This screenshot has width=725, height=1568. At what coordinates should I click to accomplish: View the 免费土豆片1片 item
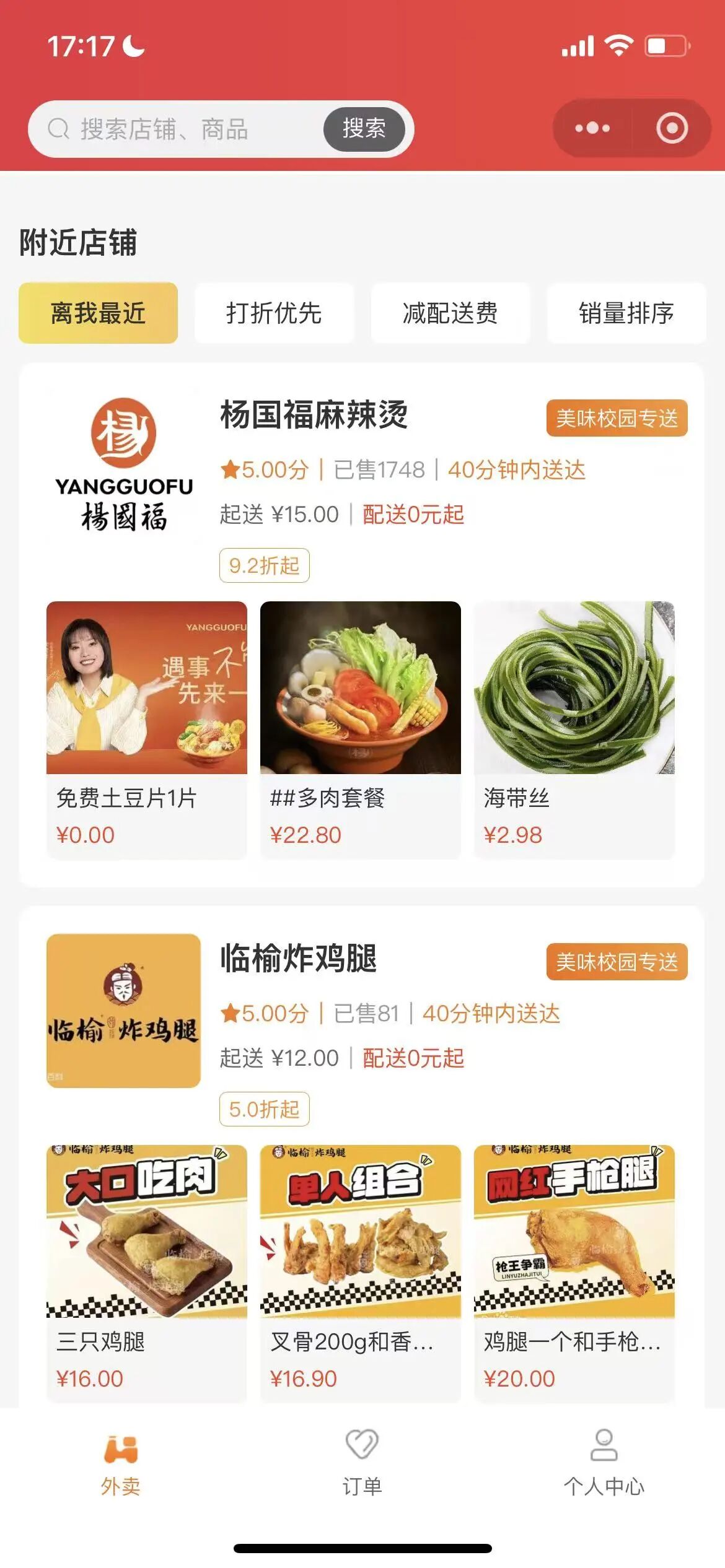(146, 729)
